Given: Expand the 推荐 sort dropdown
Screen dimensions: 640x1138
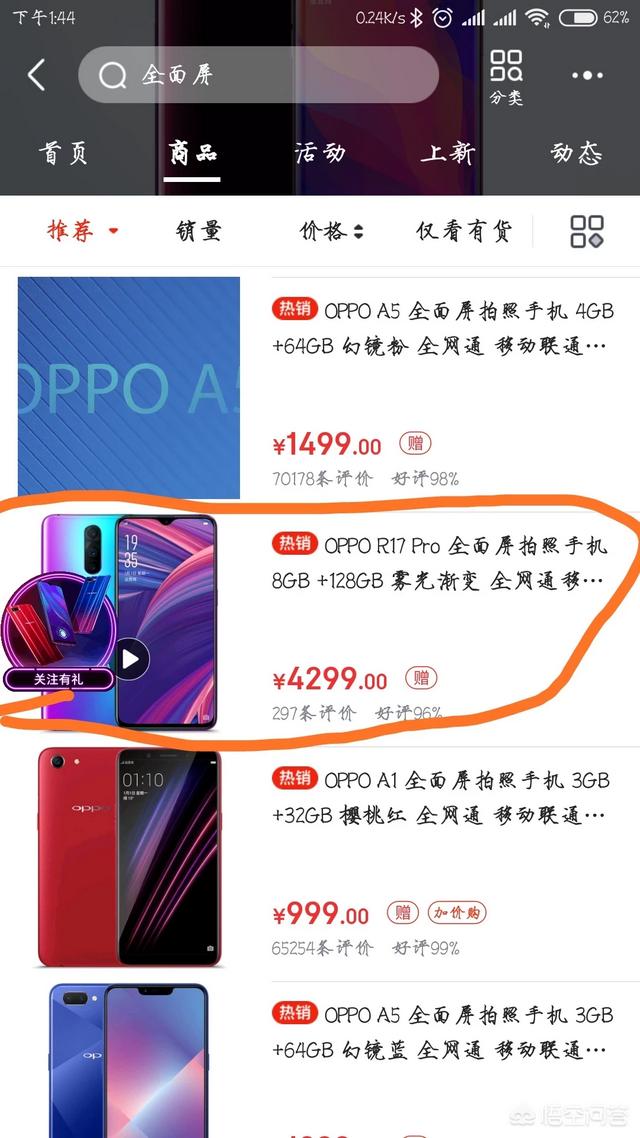Looking at the screenshot, I should pos(83,232).
